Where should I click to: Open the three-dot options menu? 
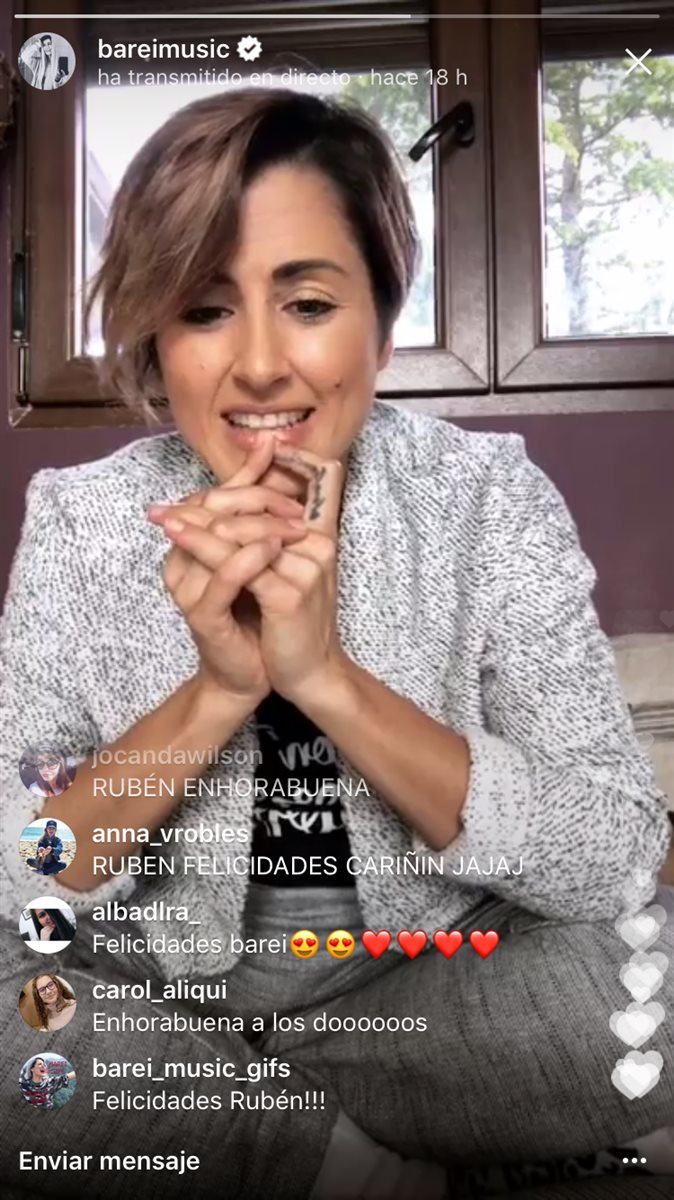pyautogui.click(x=634, y=1161)
